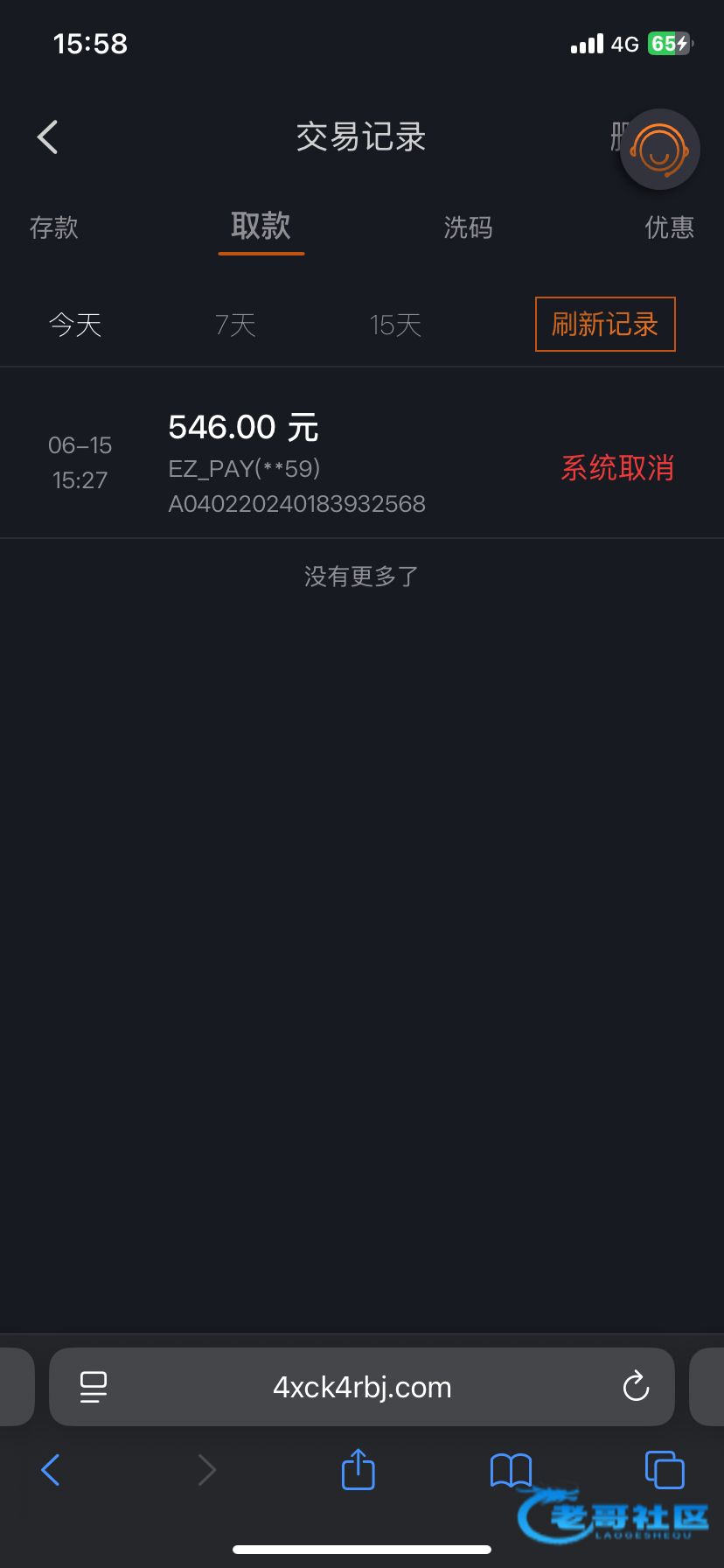Viewport: 724px width, 1568px height.
Task: Filter records by 今天
Action: tap(75, 325)
